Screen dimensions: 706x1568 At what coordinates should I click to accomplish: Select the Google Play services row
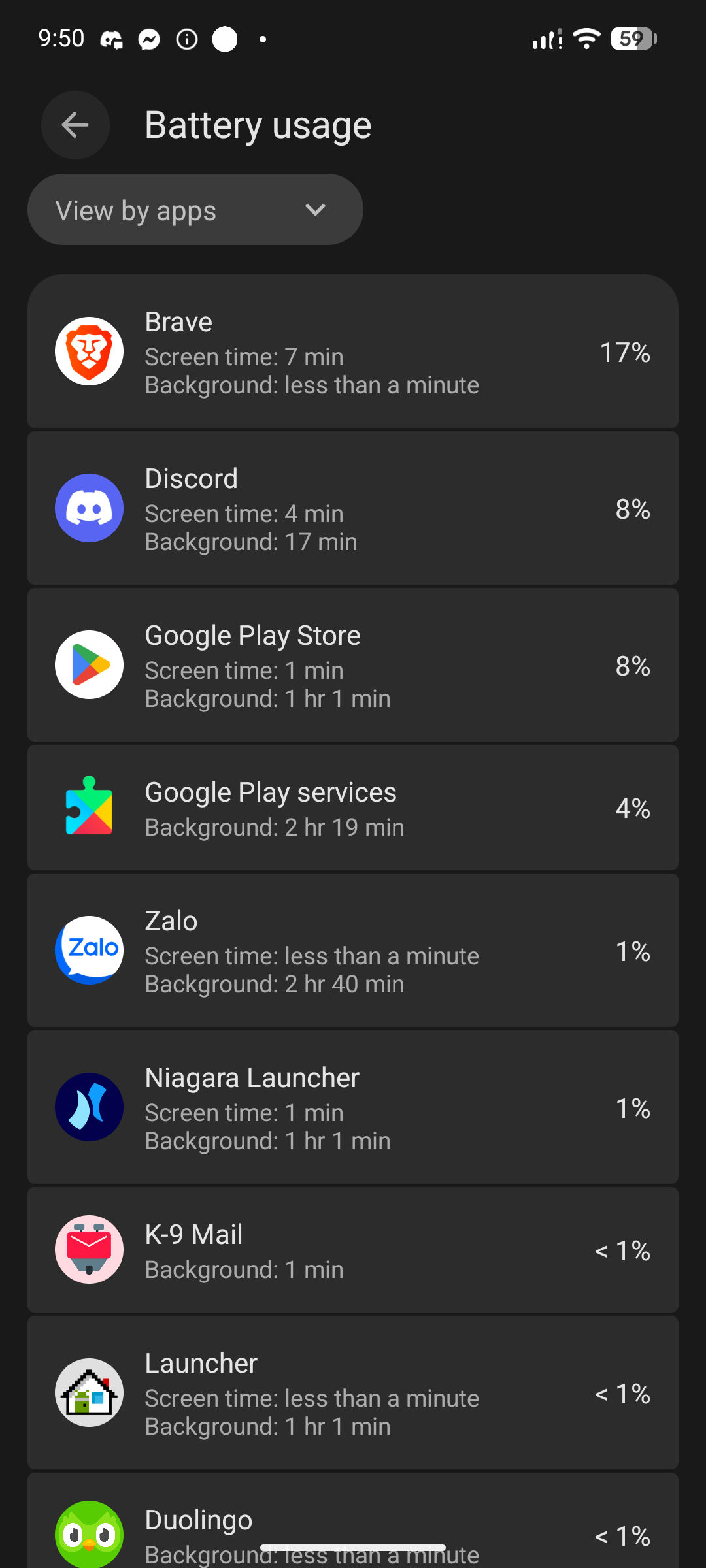[353, 808]
